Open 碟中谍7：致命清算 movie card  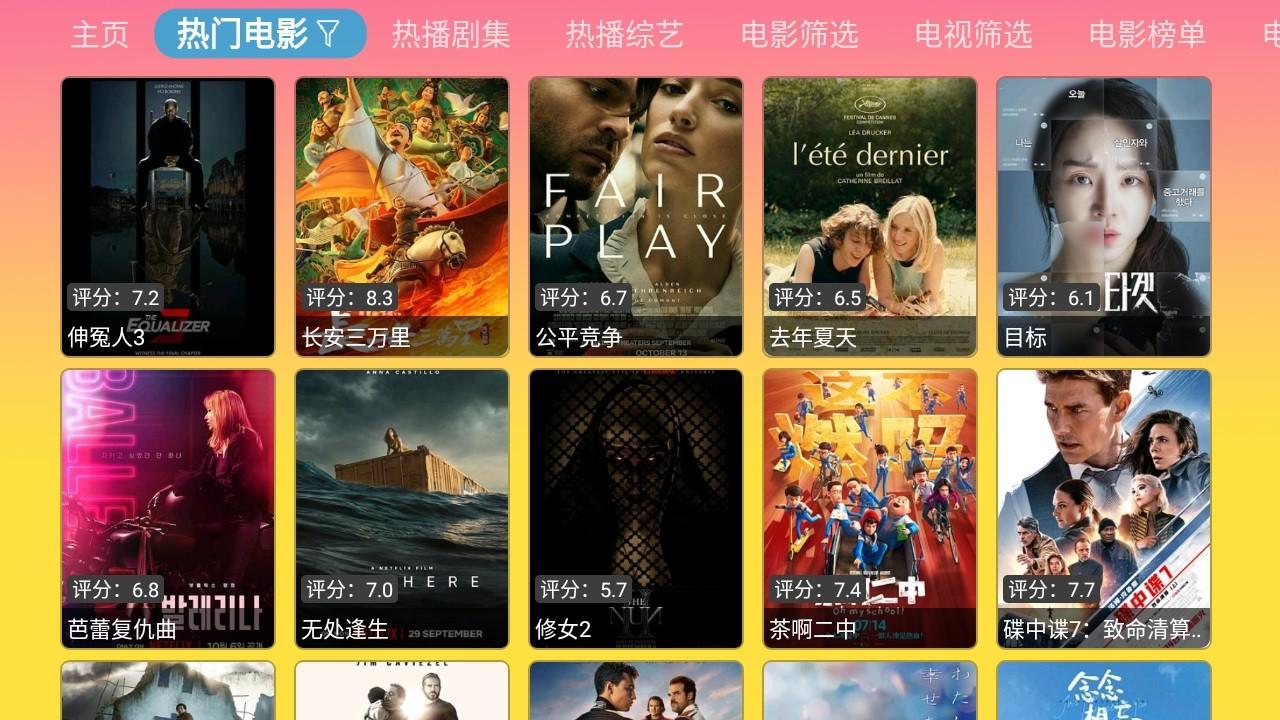pyautogui.click(x=1104, y=508)
